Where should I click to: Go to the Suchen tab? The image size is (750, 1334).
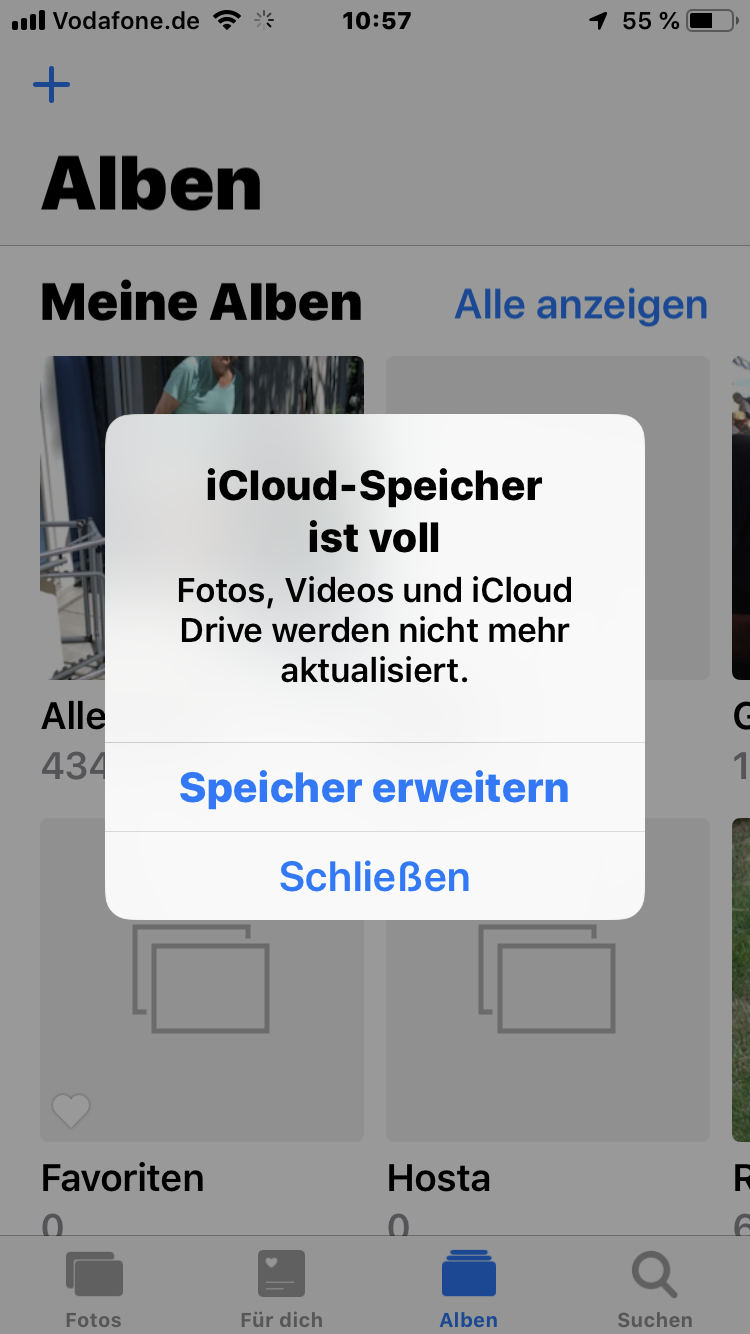coord(655,1290)
